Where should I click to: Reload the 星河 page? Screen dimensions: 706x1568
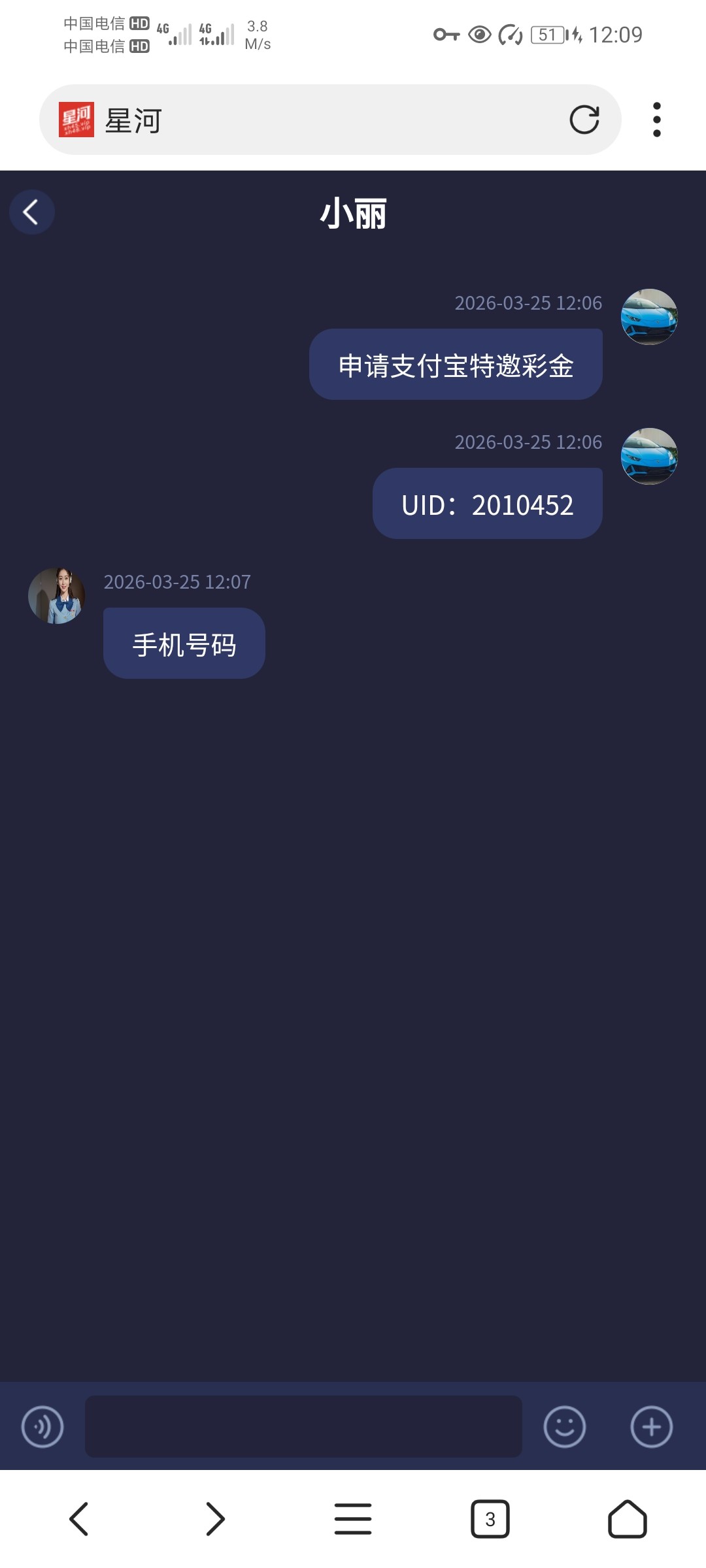tap(584, 120)
